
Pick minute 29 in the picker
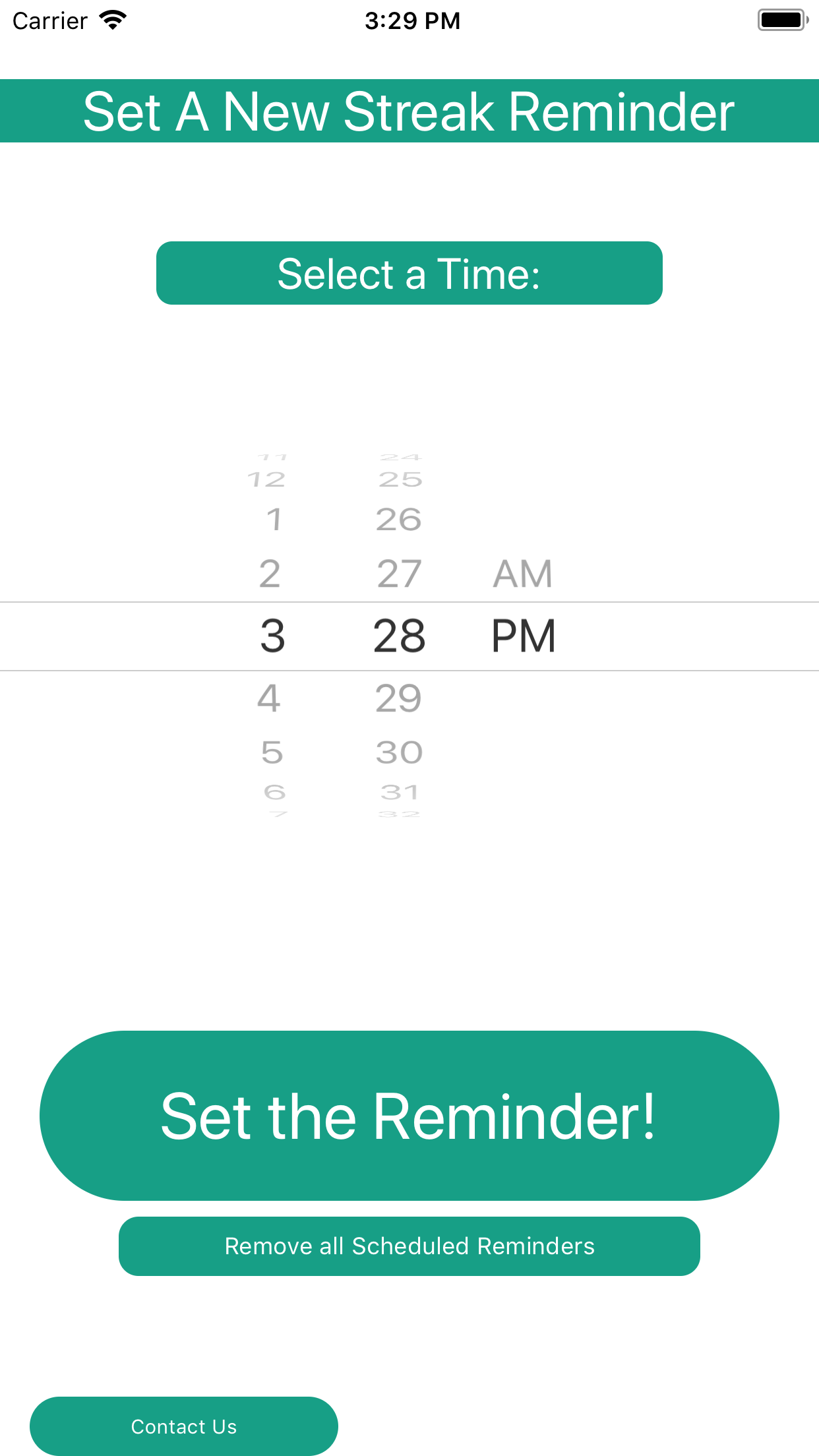[398, 698]
